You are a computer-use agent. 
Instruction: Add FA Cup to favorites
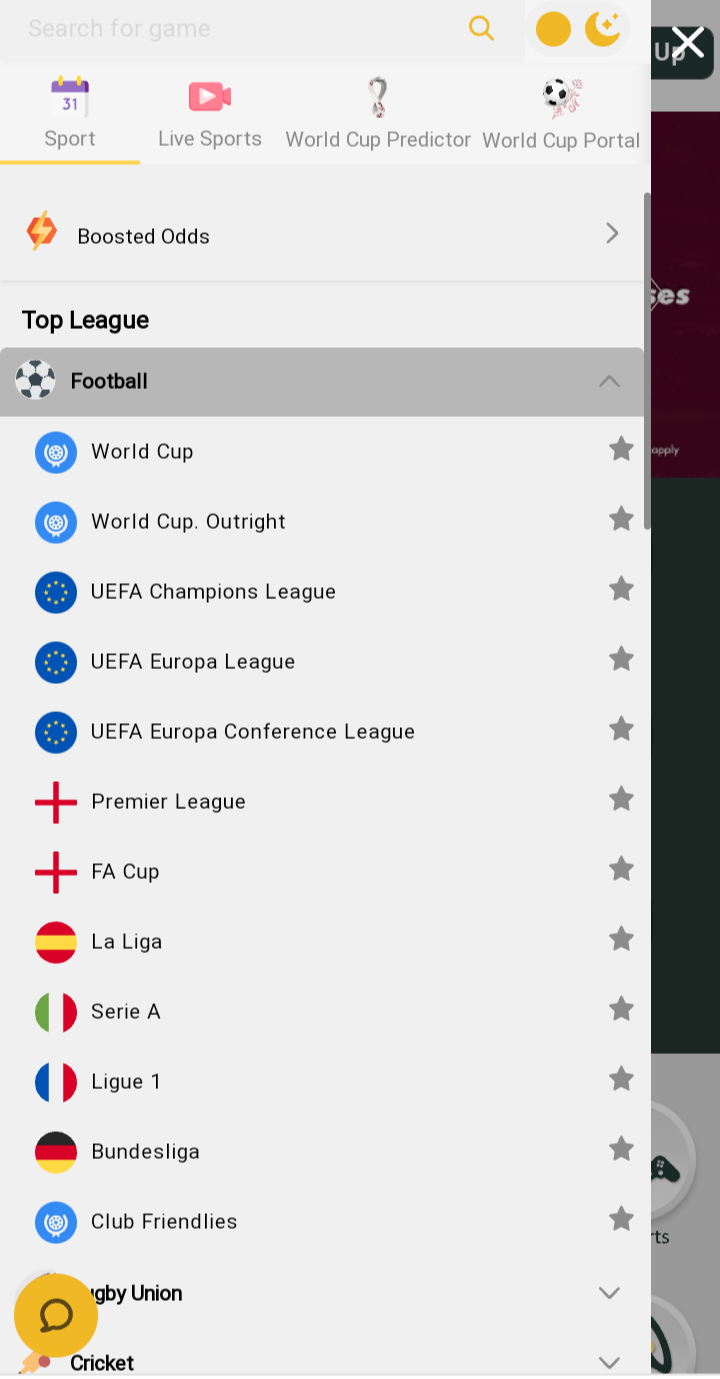(621, 869)
